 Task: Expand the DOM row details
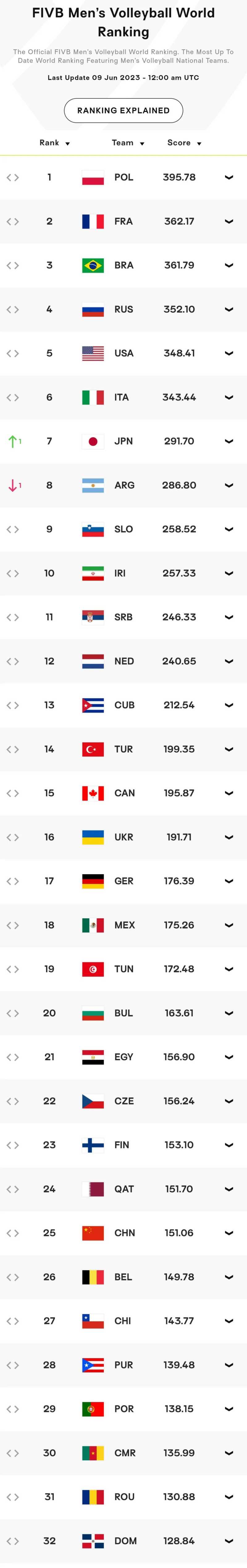[229, 1541]
